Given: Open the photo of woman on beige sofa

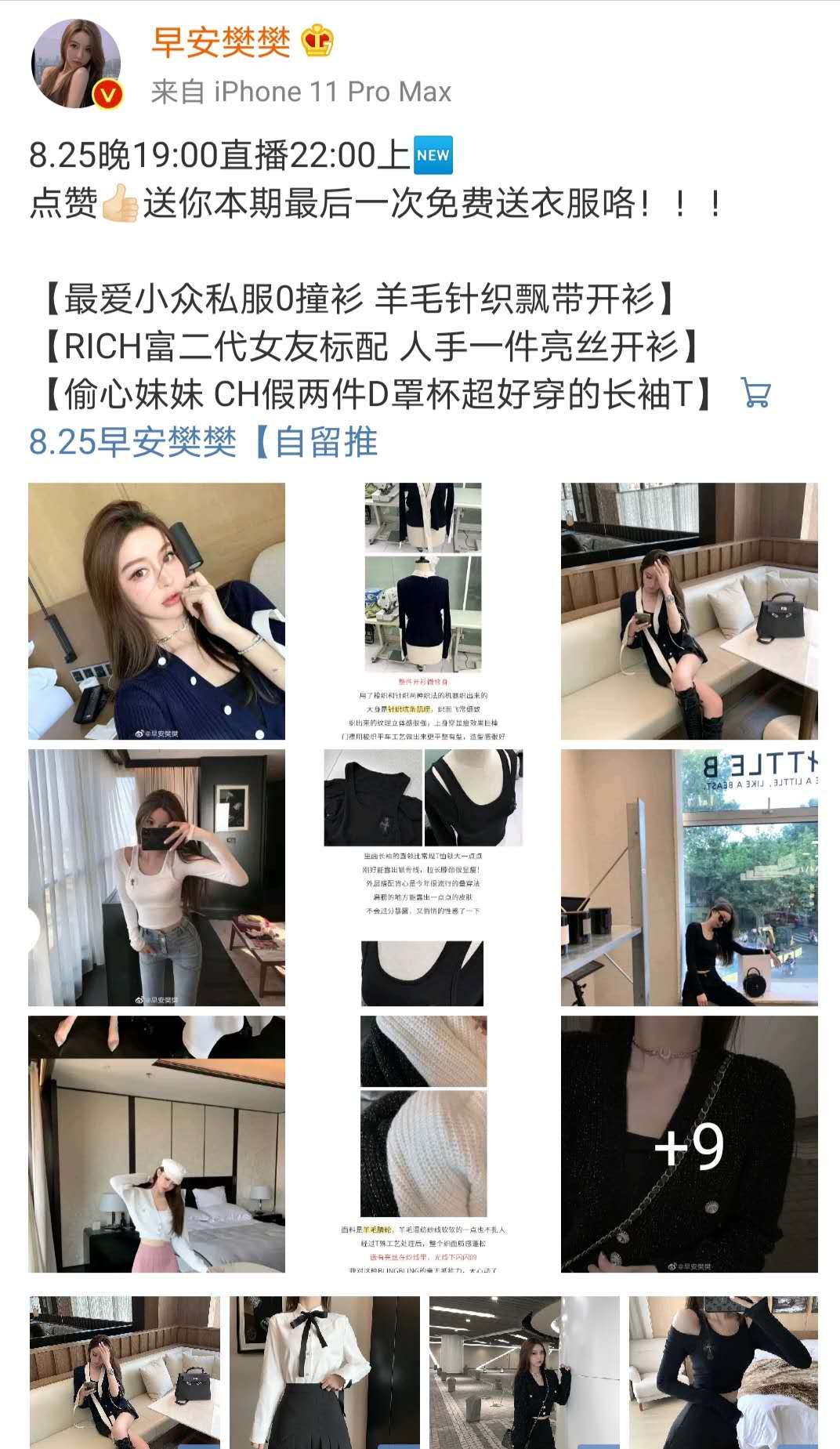Looking at the screenshot, I should (x=689, y=611).
